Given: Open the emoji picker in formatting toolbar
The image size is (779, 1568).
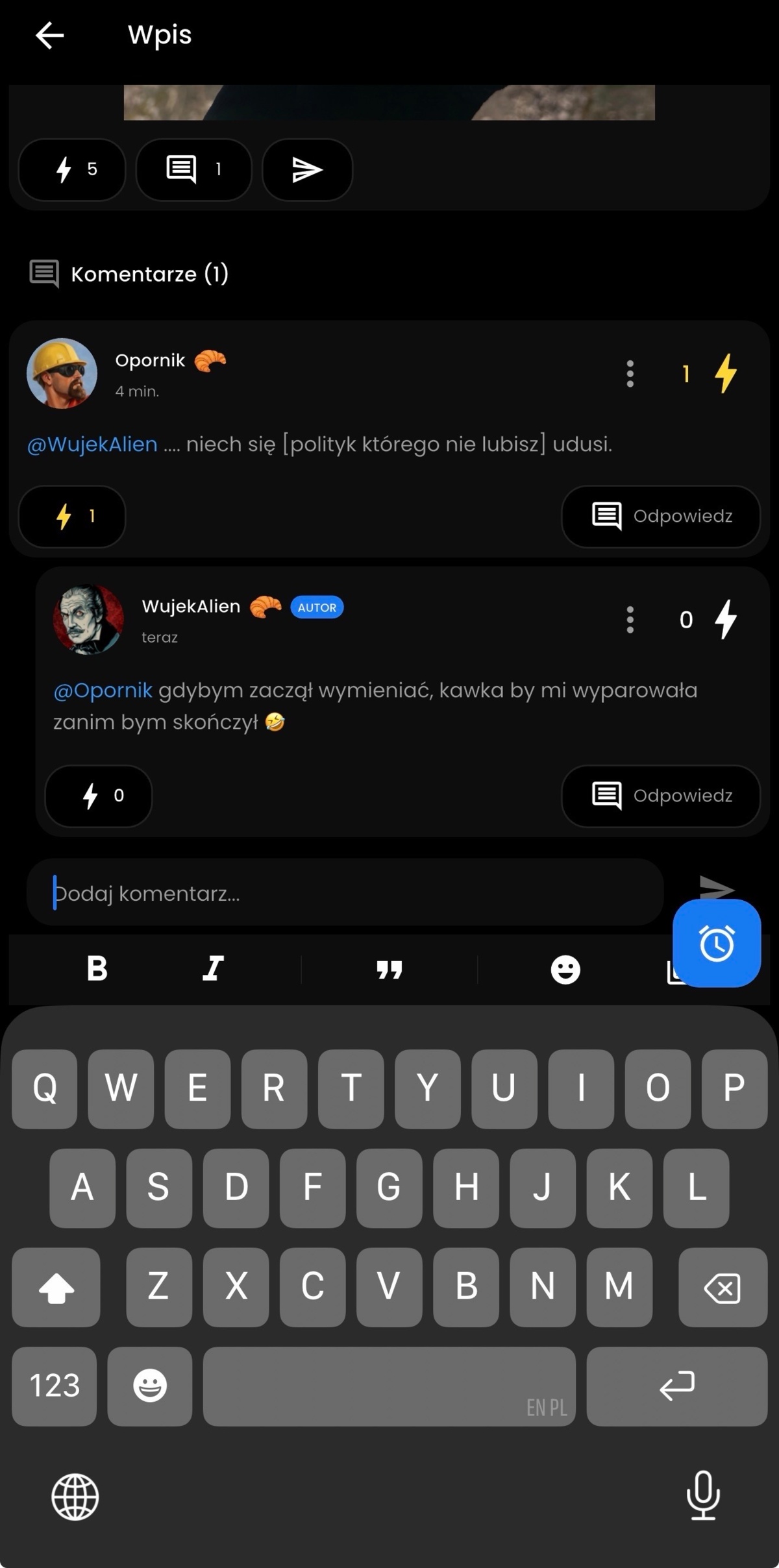Looking at the screenshot, I should (565, 970).
